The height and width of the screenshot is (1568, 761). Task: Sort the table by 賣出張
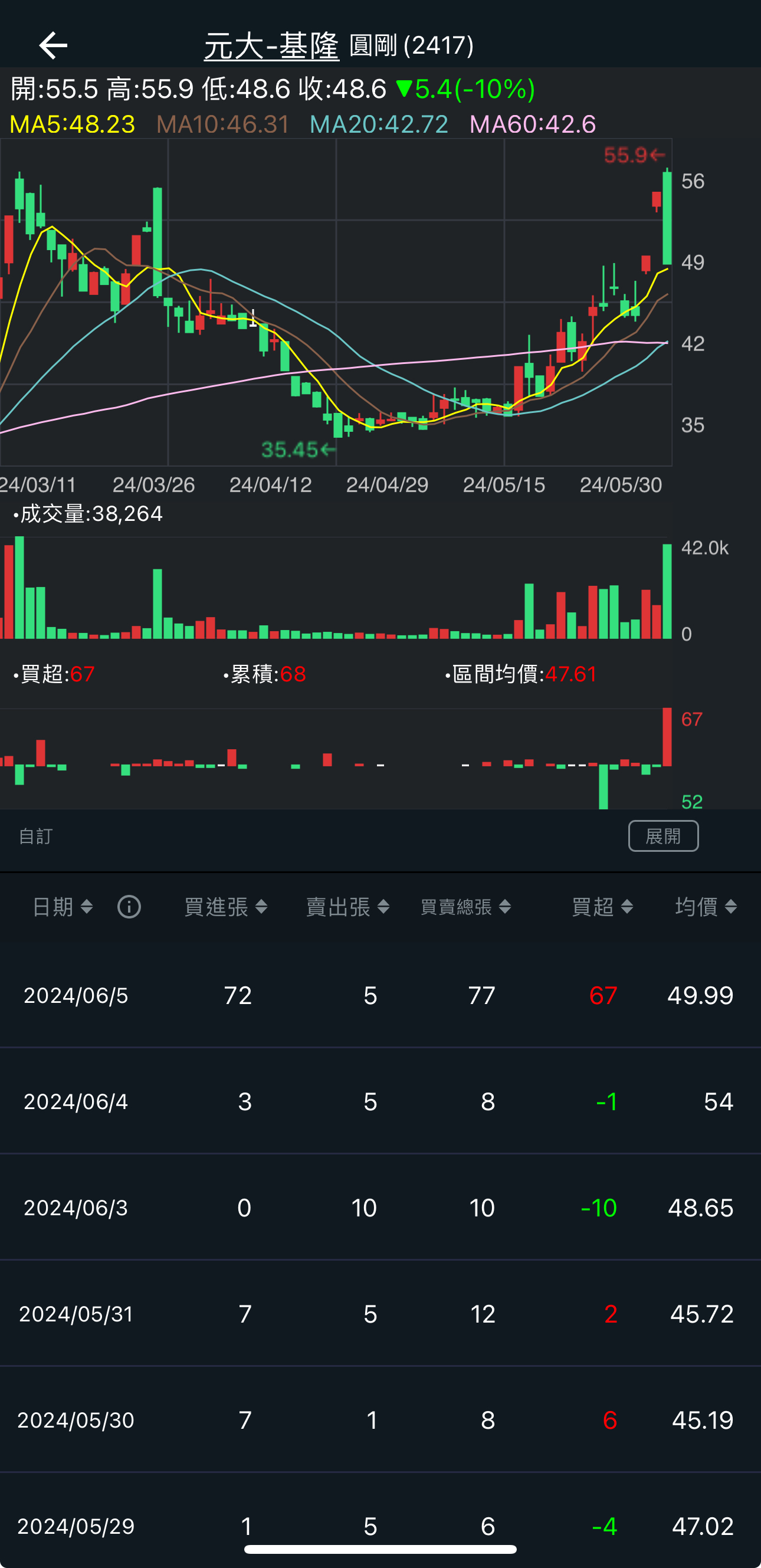pyautogui.click(x=347, y=907)
